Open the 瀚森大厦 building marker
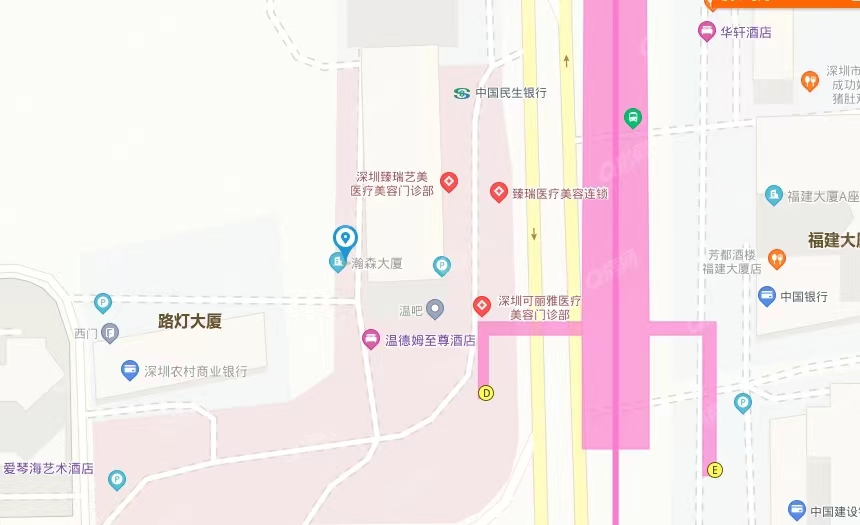This screenshot has height=525, width=860. pos(338,263)
